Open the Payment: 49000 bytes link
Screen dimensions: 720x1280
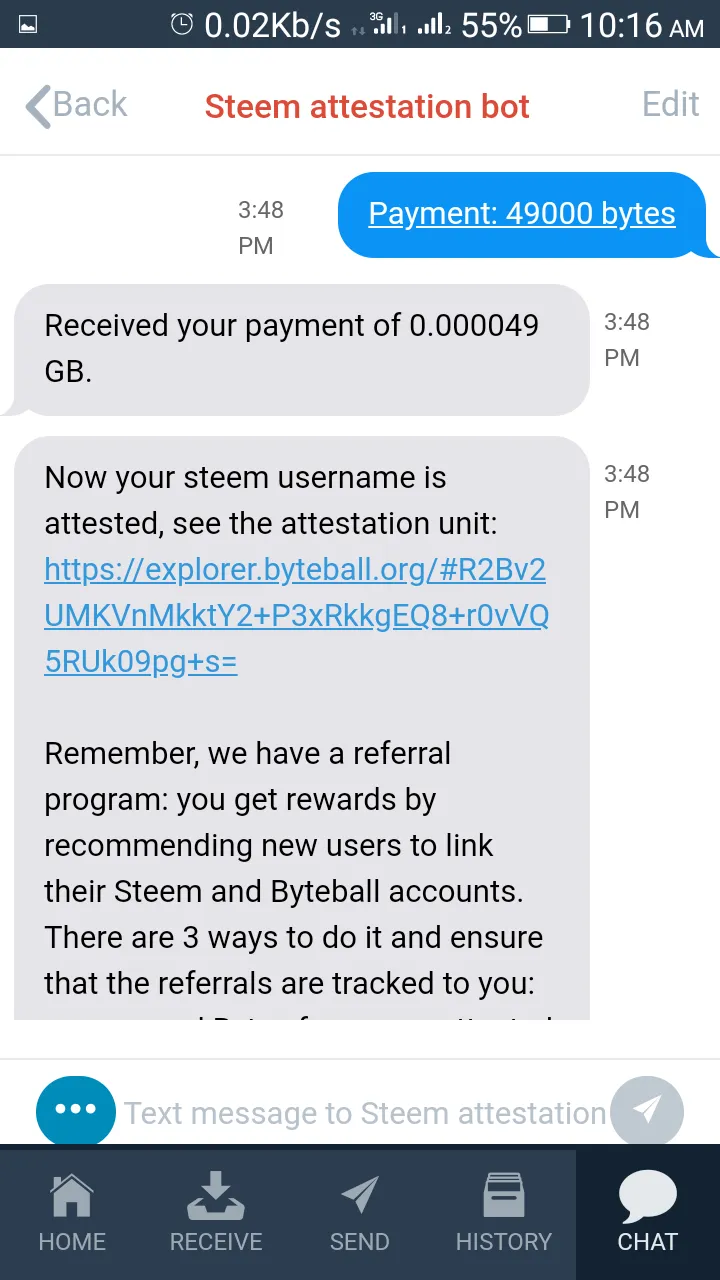tap(521, 213)
